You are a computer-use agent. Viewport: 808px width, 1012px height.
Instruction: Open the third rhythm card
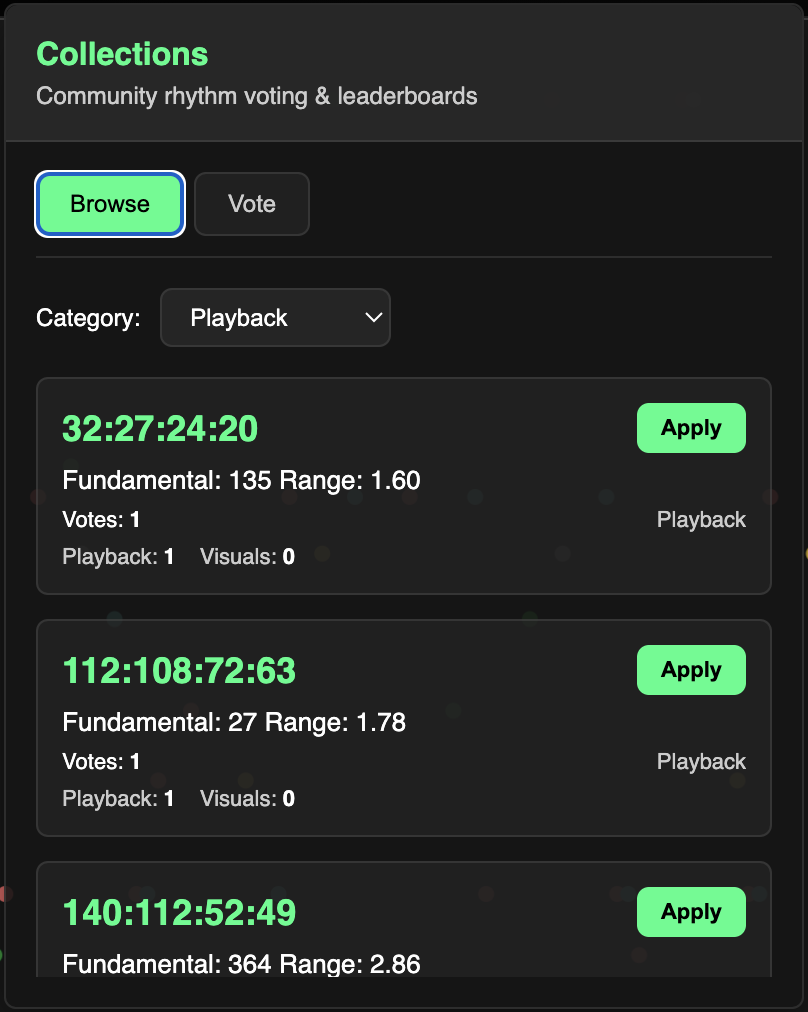[404, 930]
